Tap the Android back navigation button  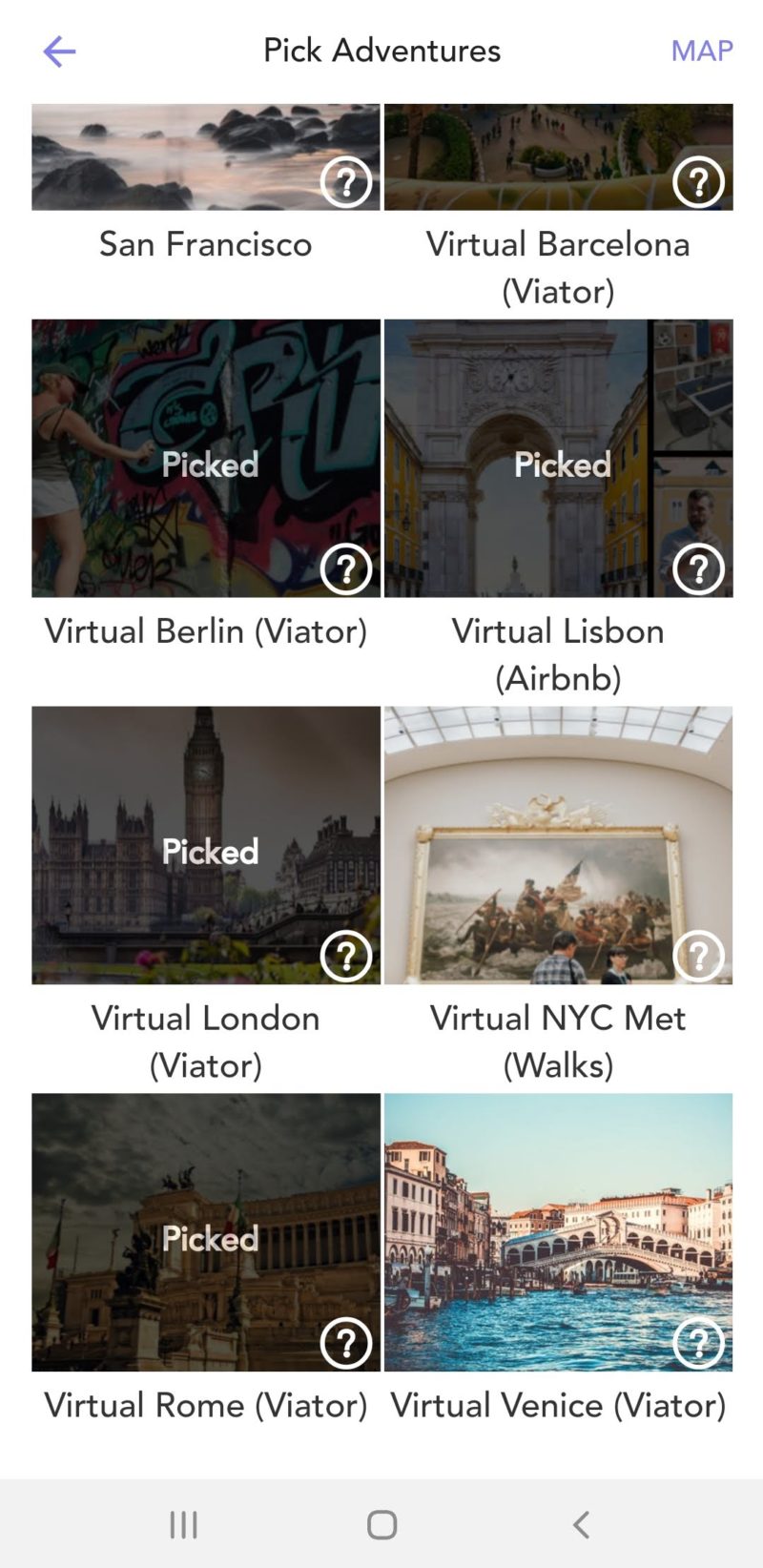pos(582,1523)
